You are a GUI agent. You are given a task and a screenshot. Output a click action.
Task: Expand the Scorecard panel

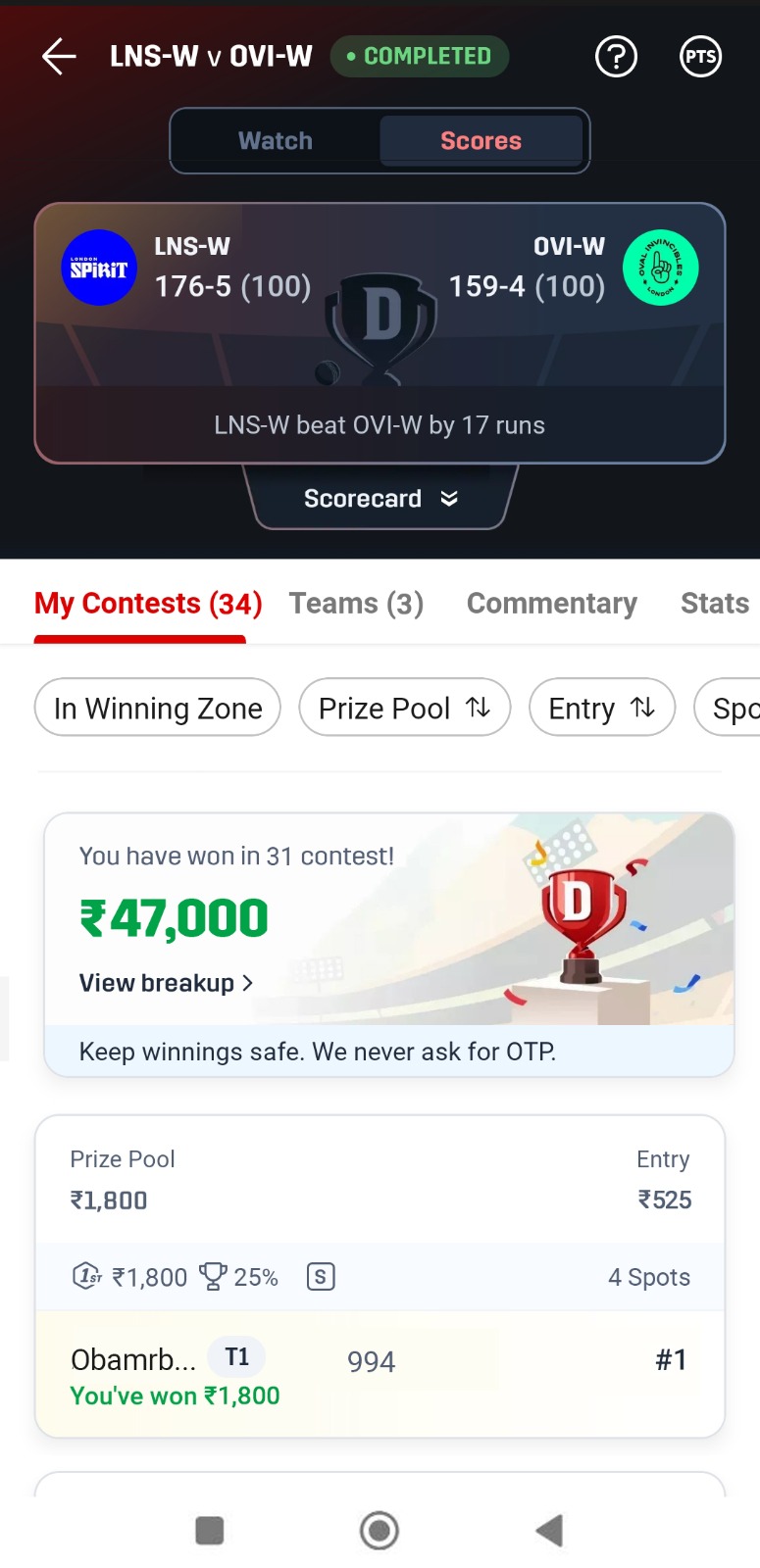pyautogui.click(x=380, y=498)
